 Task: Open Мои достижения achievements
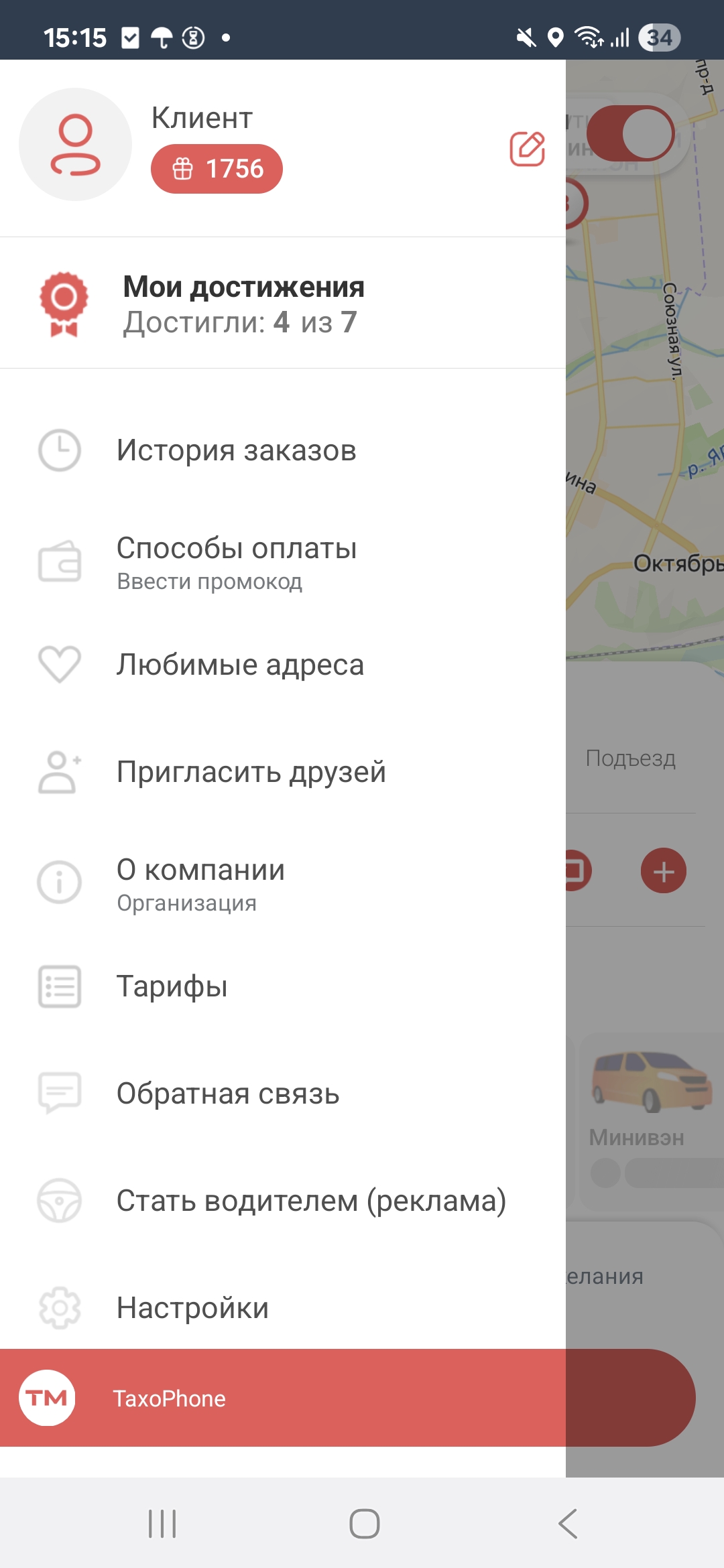pos(243,304)
